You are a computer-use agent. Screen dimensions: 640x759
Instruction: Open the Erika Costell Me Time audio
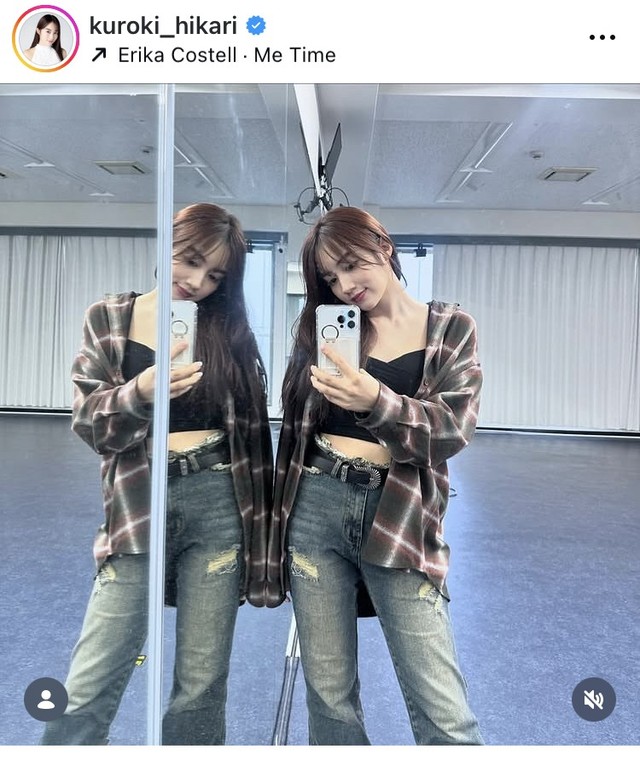(x=226, y=55)
